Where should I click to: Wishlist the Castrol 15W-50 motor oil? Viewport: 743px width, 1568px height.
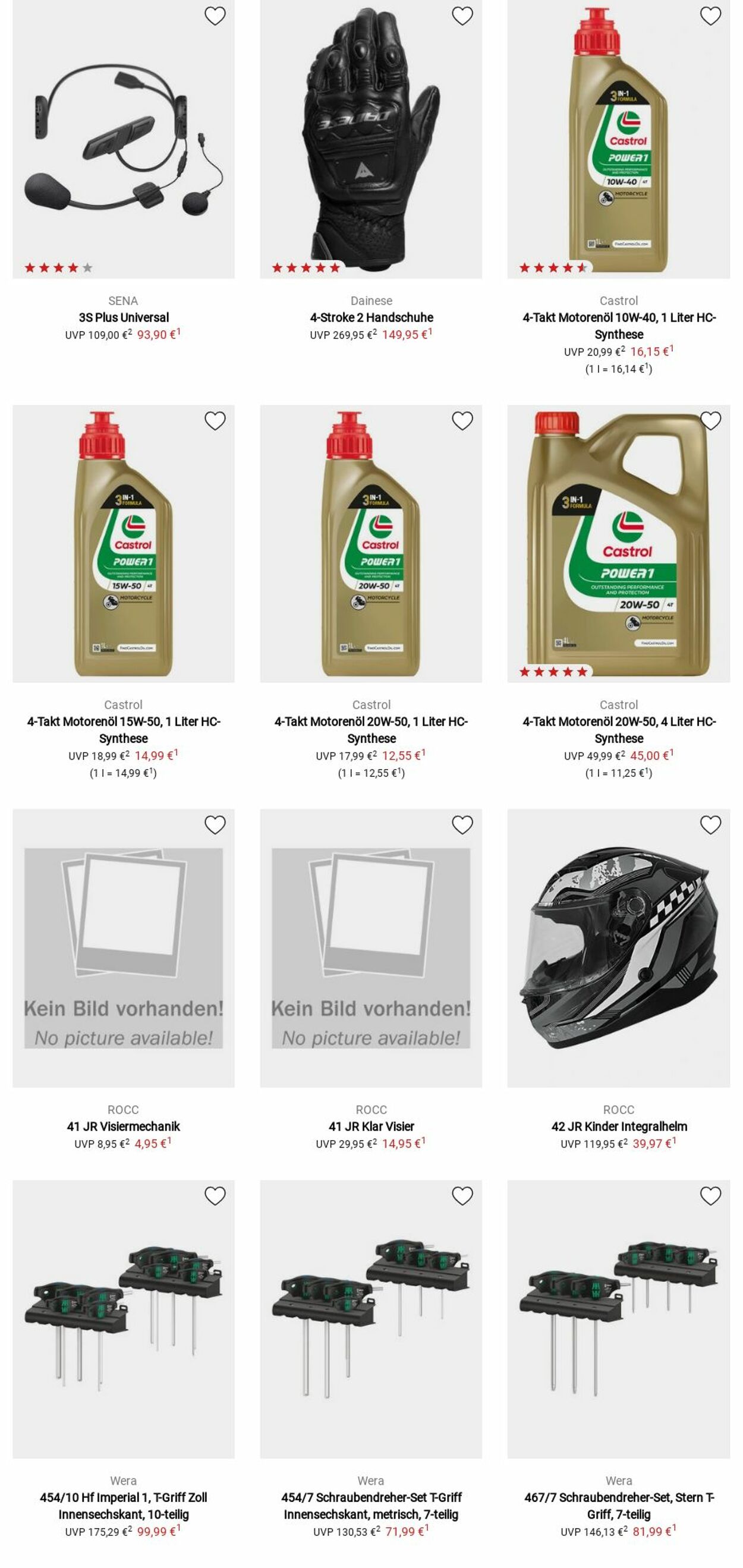(x=215, y=421)
